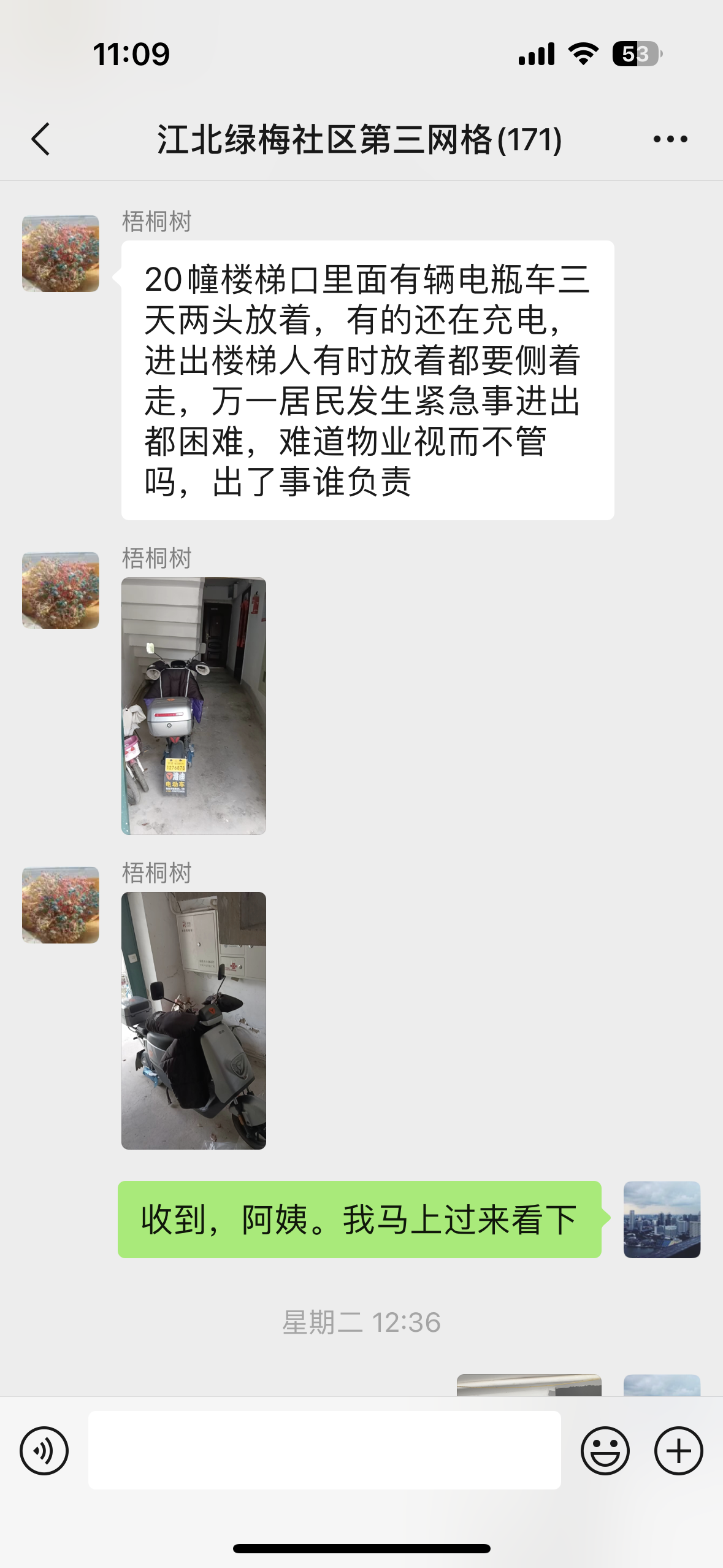
Task: Go back to the chat list
Action: pos(40,139)
